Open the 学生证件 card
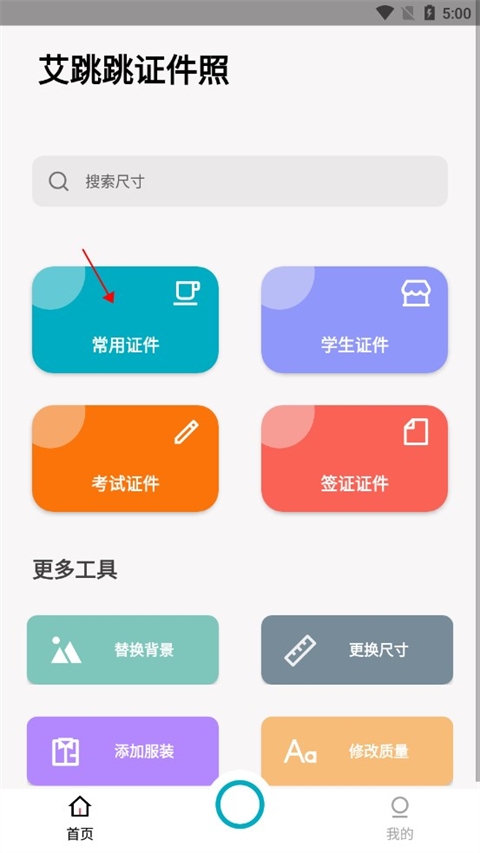Viewport: 480px width, 853px height. coord(354,319)
